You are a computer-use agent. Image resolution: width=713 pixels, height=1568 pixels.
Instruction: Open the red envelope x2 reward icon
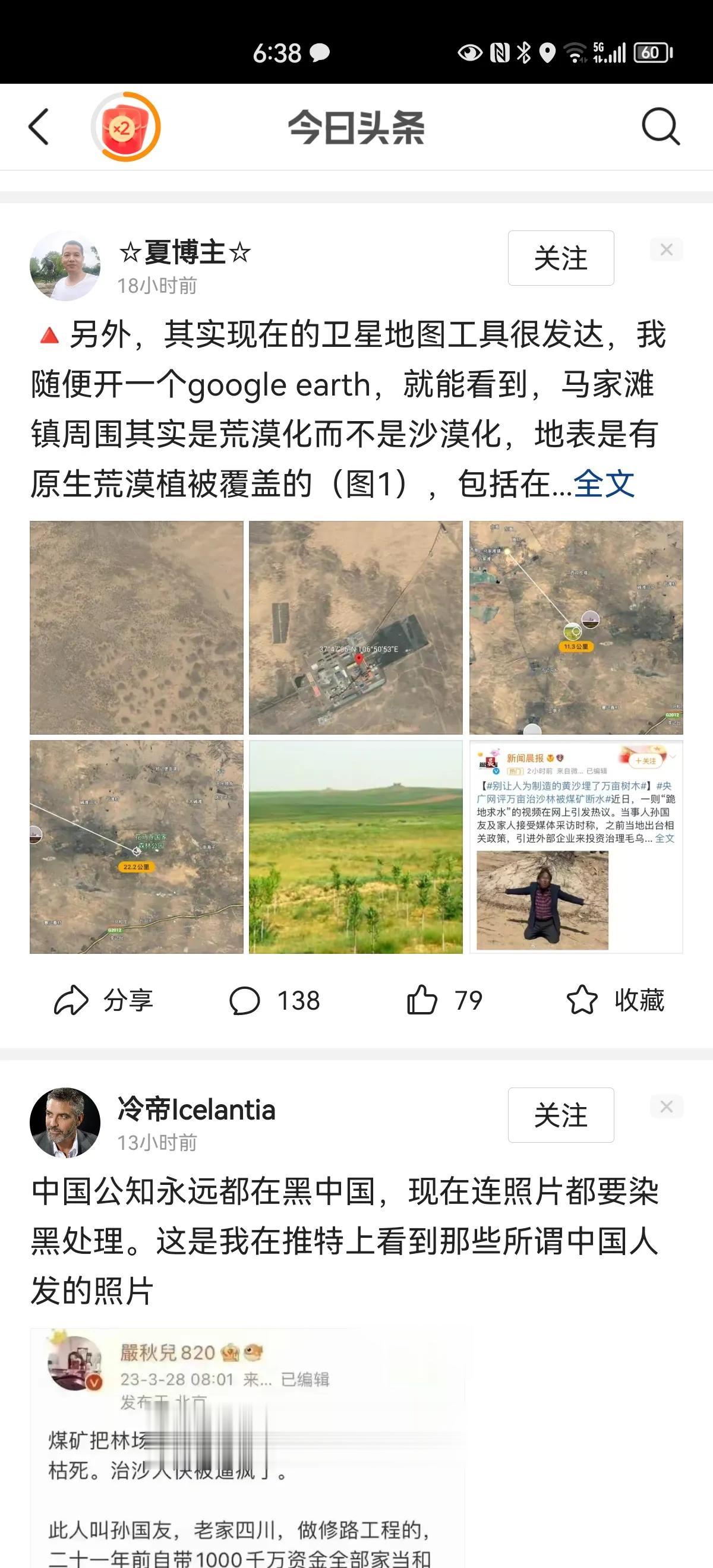[x=125, y=127]
